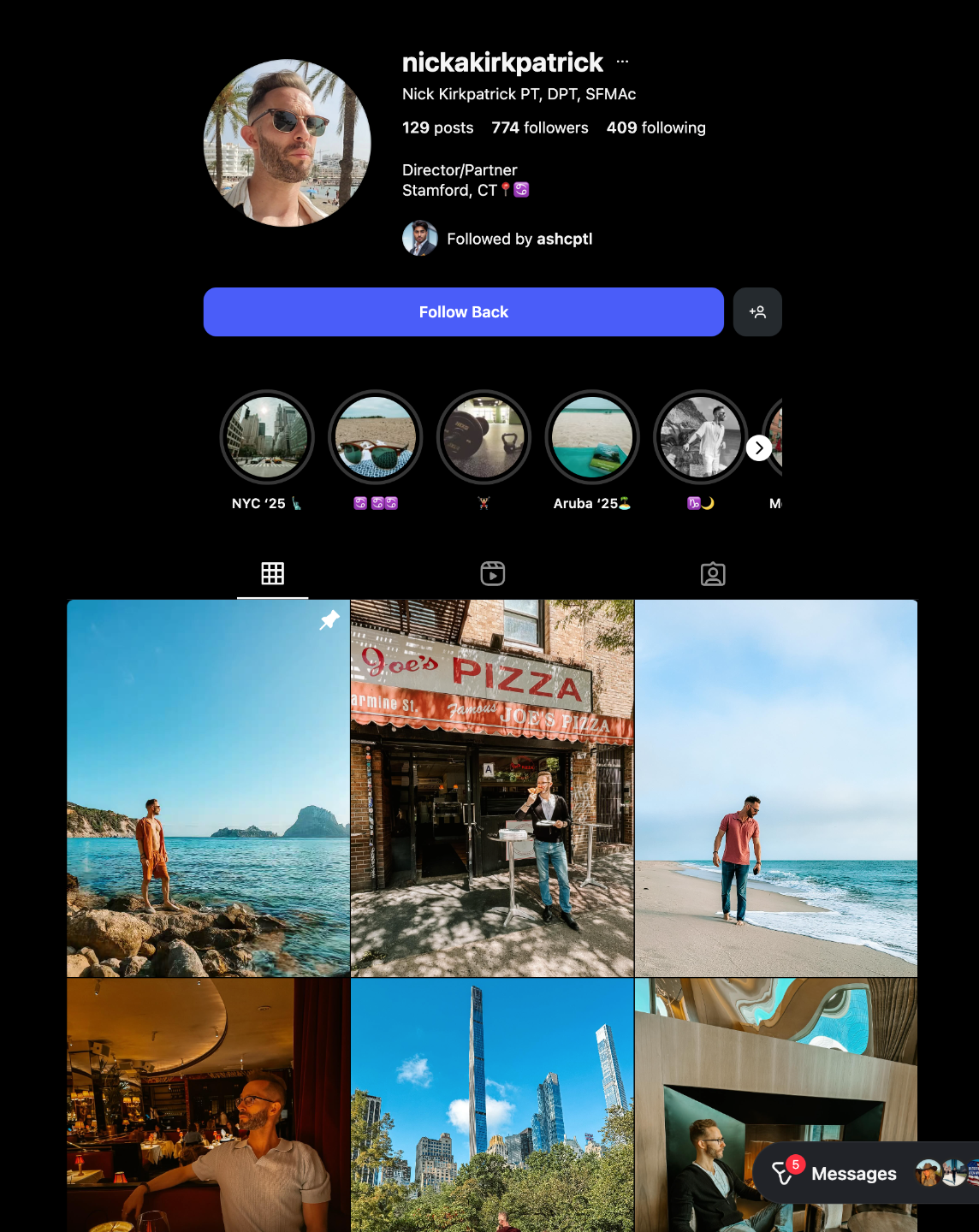Open the pinned post on the rocky coast

[208, 788]
